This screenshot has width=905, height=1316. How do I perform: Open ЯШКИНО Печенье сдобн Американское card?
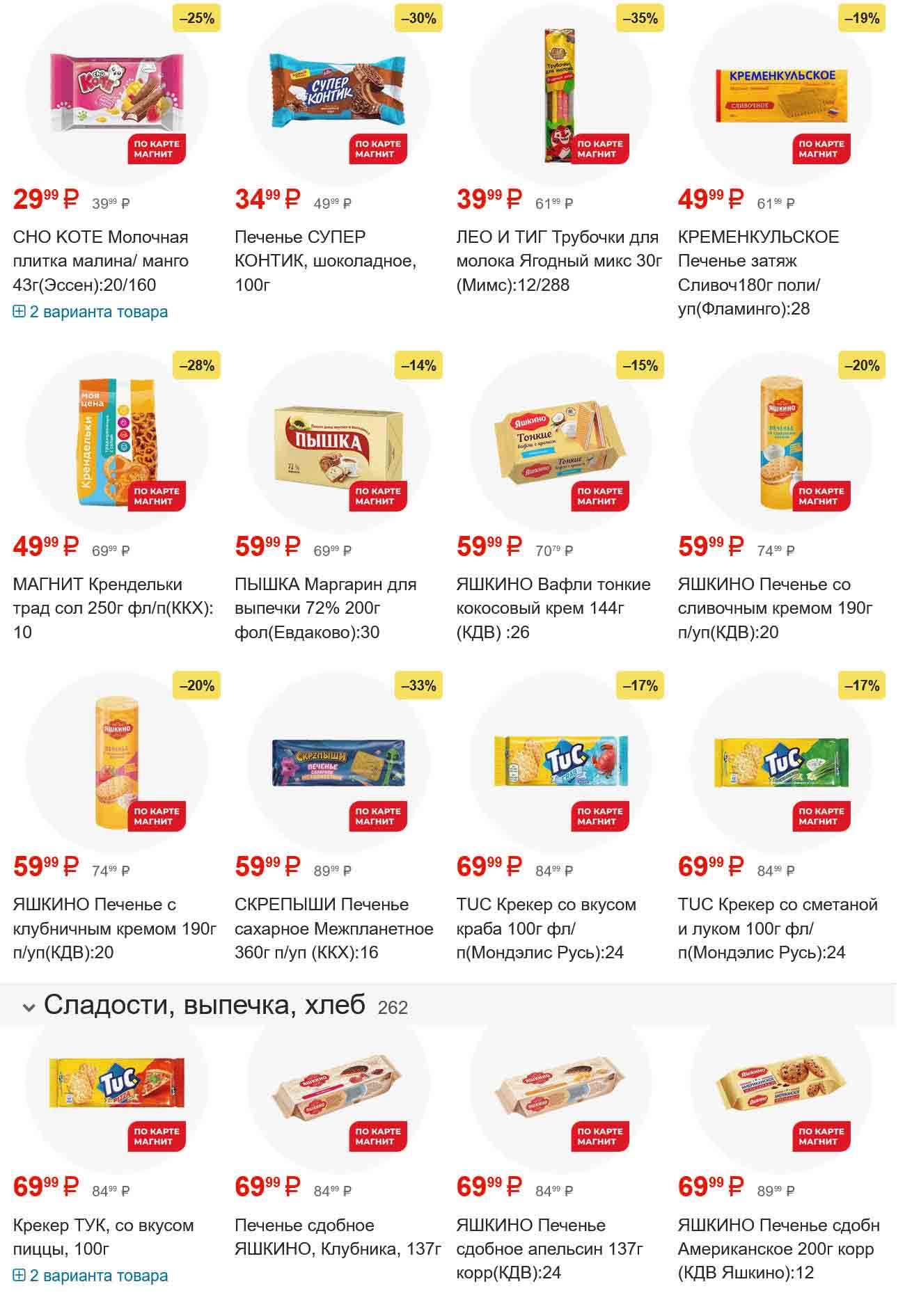(x=778, y=1248)
